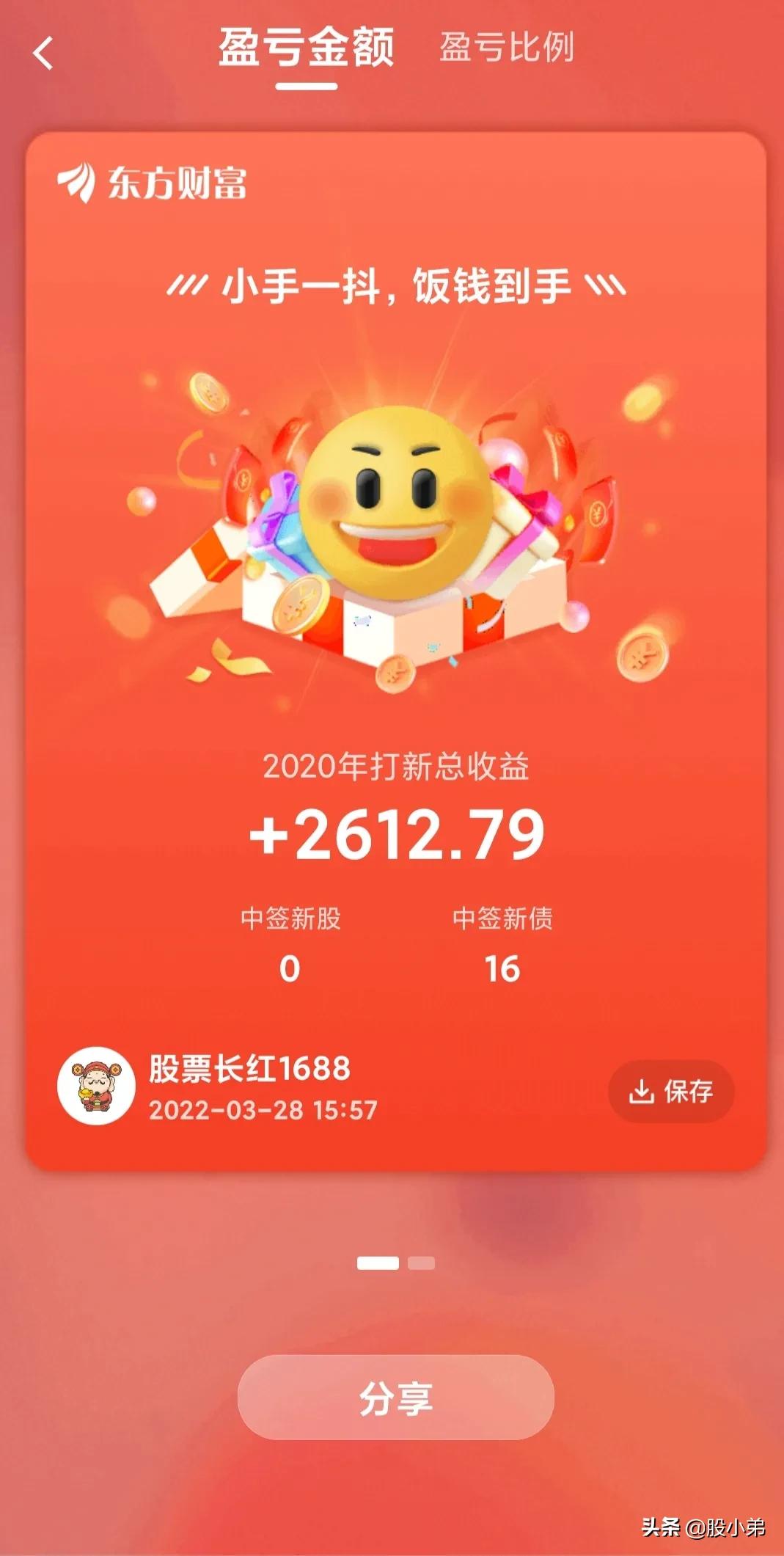
Task: Save the card with 保存 button
Action: (x=671, y=1092)
